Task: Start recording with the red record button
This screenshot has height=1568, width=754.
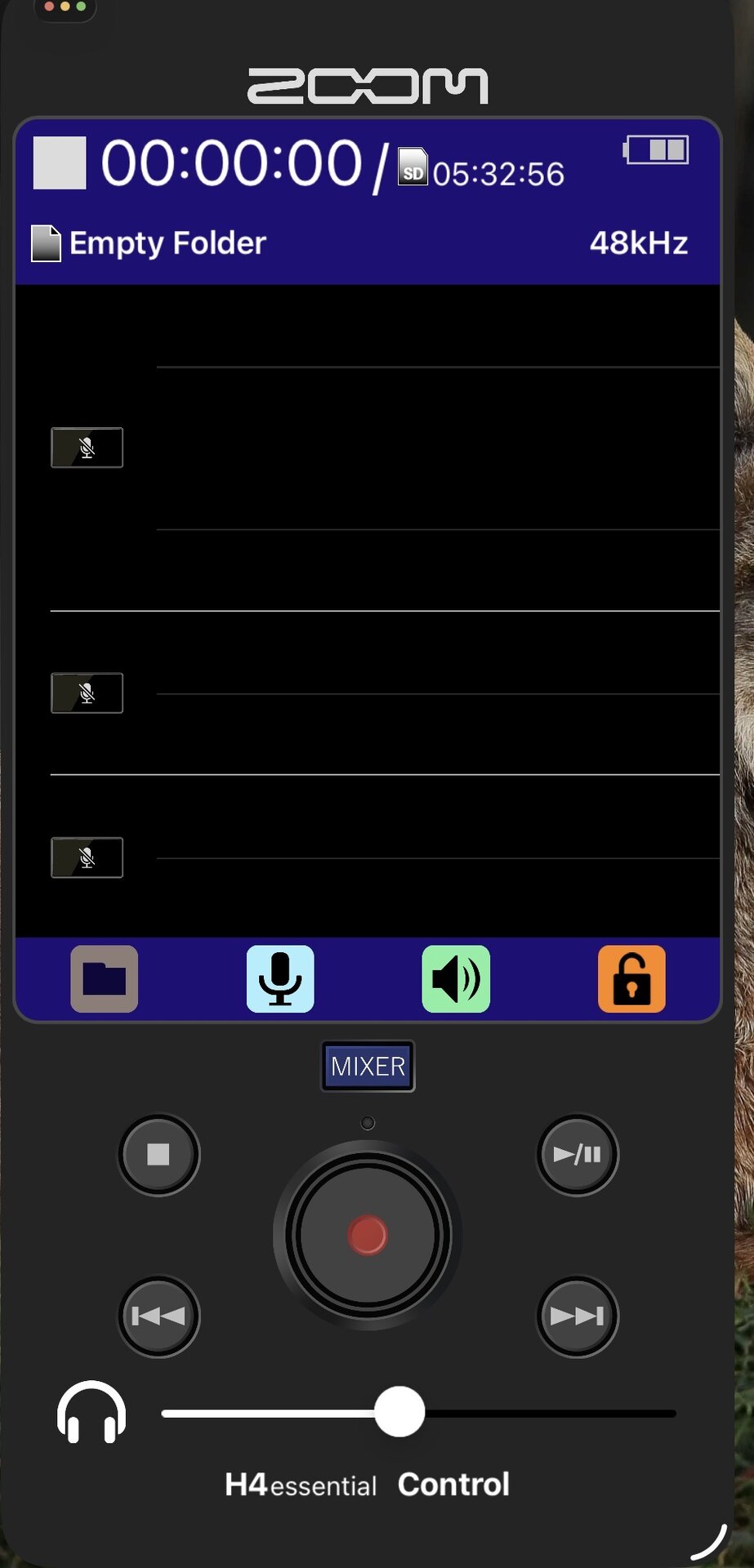Action: (368, 1235)
